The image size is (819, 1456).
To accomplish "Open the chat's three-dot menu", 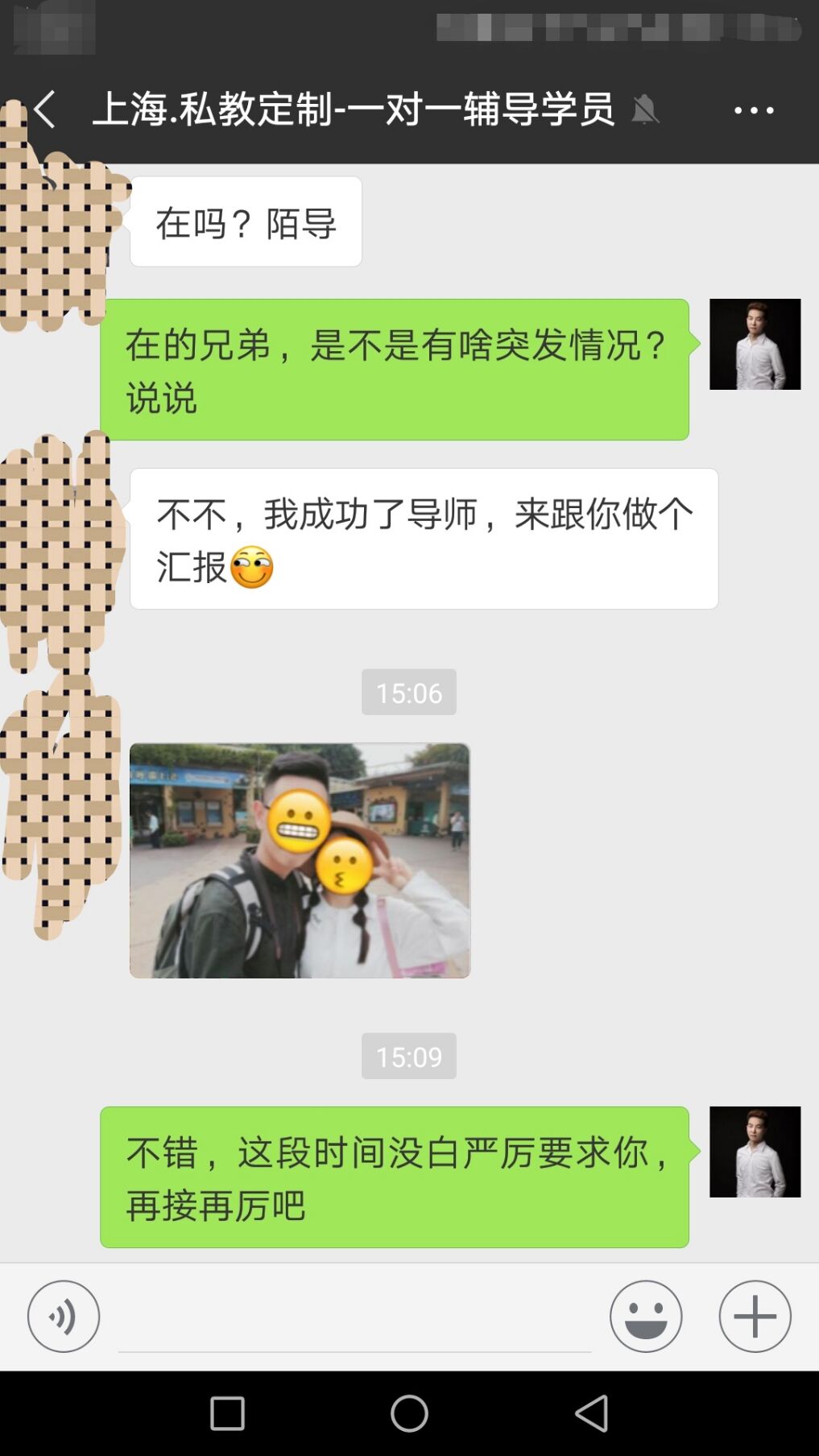I will pos(754,110).
